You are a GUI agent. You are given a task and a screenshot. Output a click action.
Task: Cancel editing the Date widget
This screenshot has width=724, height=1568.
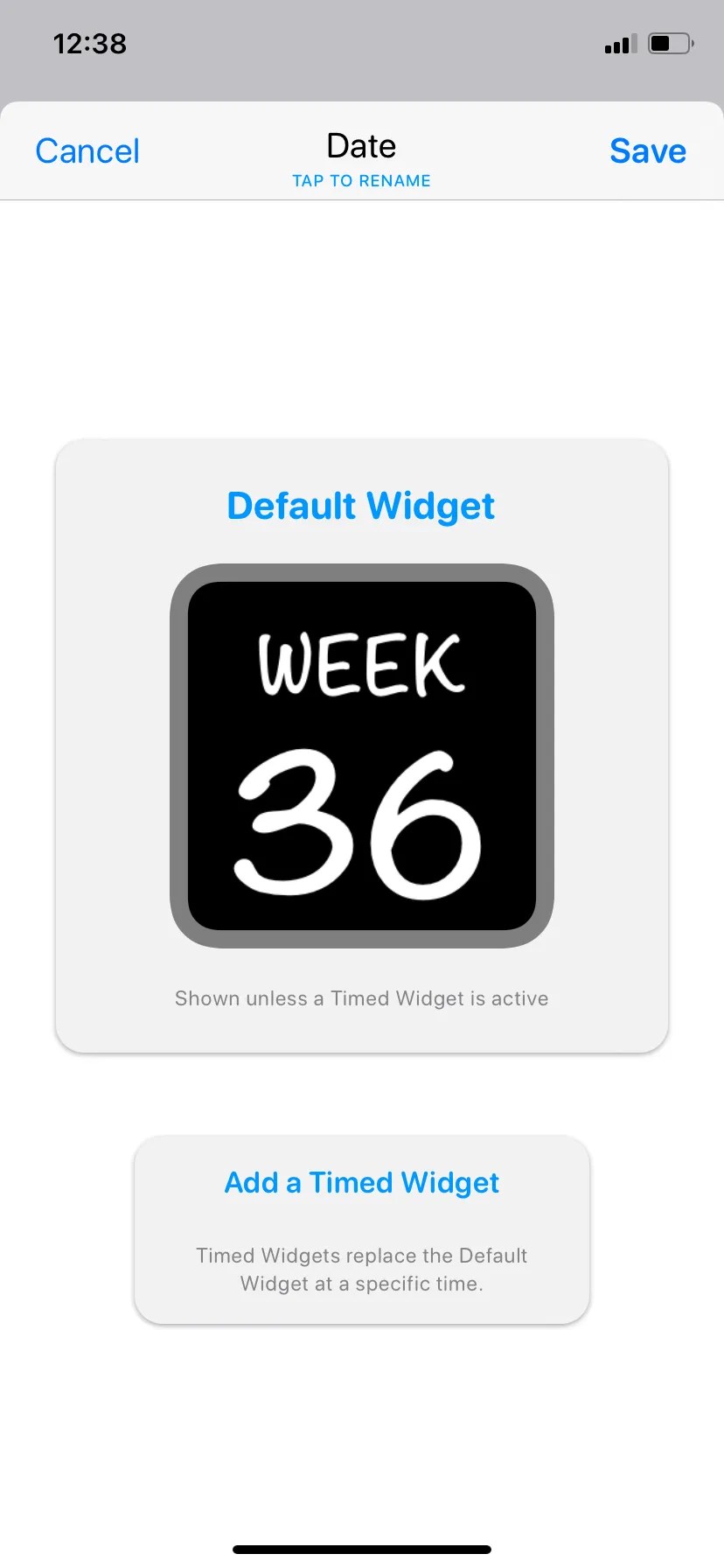[87, 150]
